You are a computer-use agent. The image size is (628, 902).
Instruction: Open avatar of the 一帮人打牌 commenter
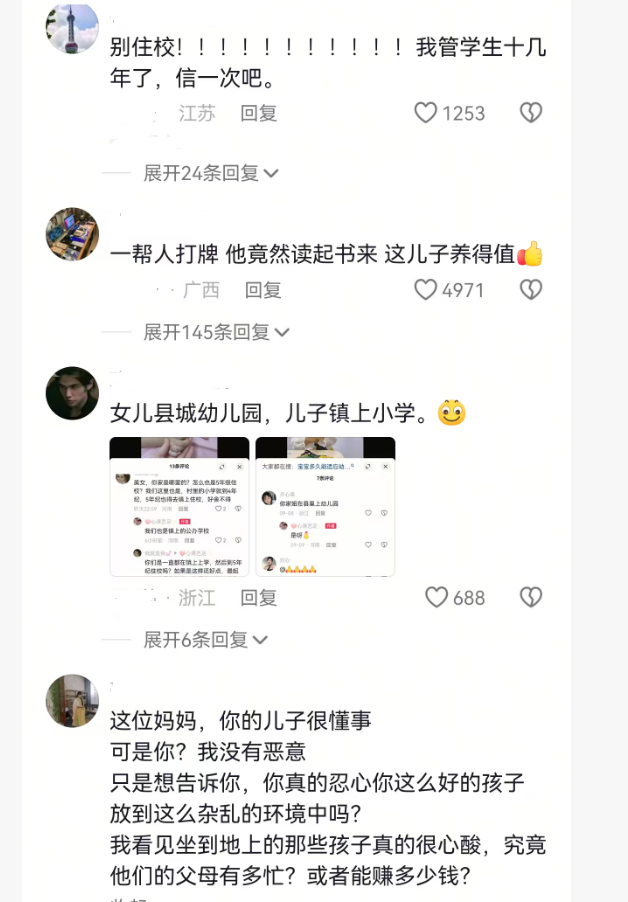pos(72,234)
